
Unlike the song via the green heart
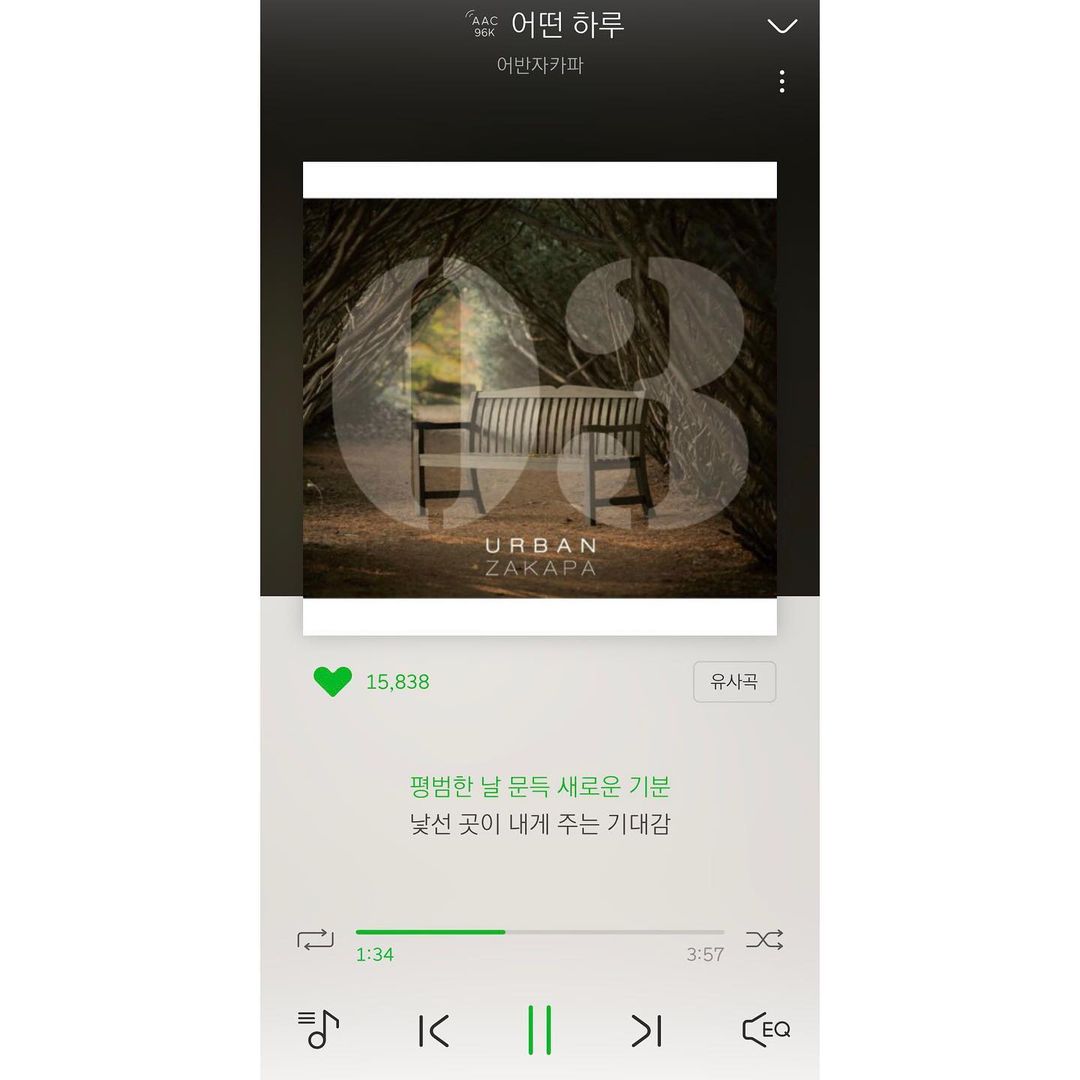333,682
